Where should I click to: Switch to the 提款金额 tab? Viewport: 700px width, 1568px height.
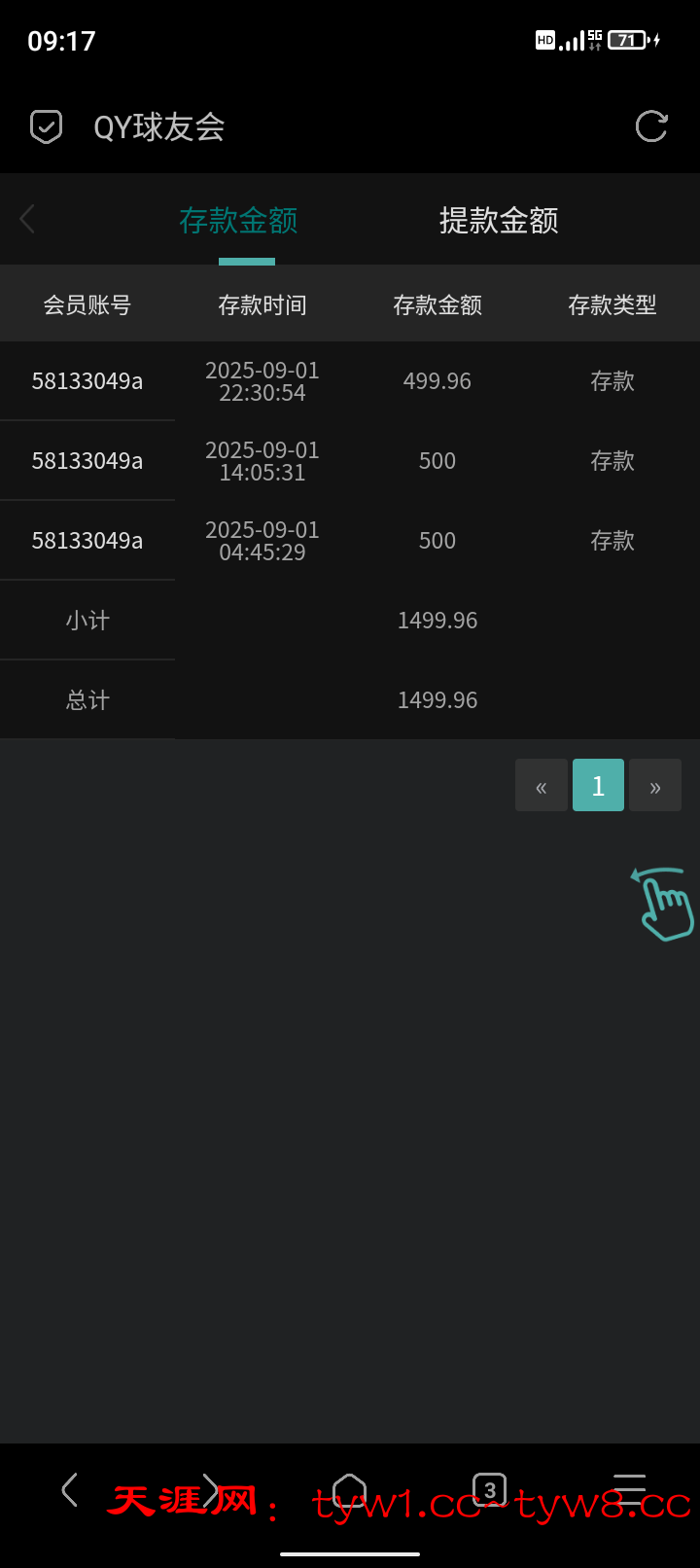(499, 221)
